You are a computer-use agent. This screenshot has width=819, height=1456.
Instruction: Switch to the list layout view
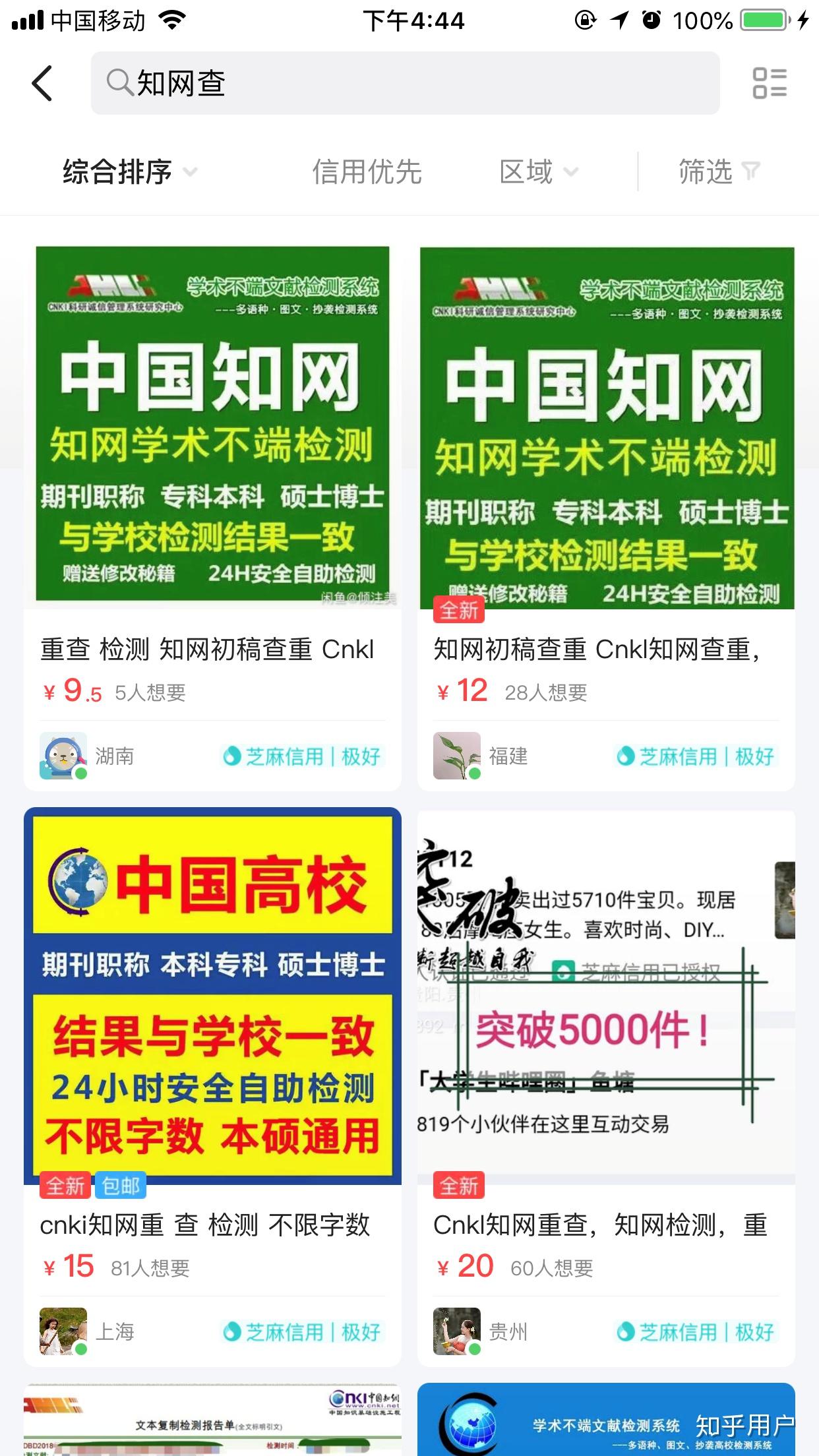click(x=770, y=84)
